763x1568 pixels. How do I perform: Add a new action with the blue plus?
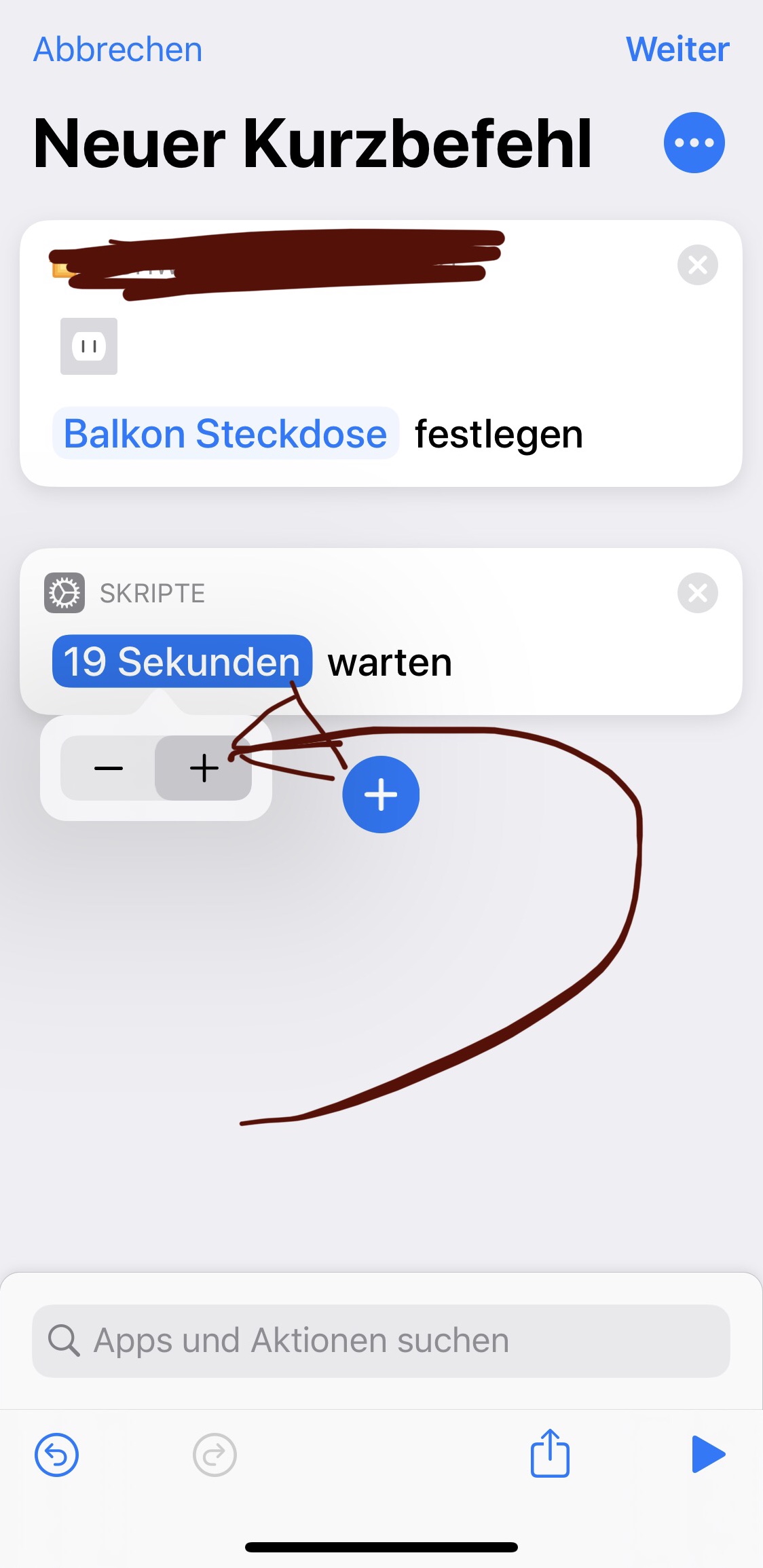[x=381, y=795]
